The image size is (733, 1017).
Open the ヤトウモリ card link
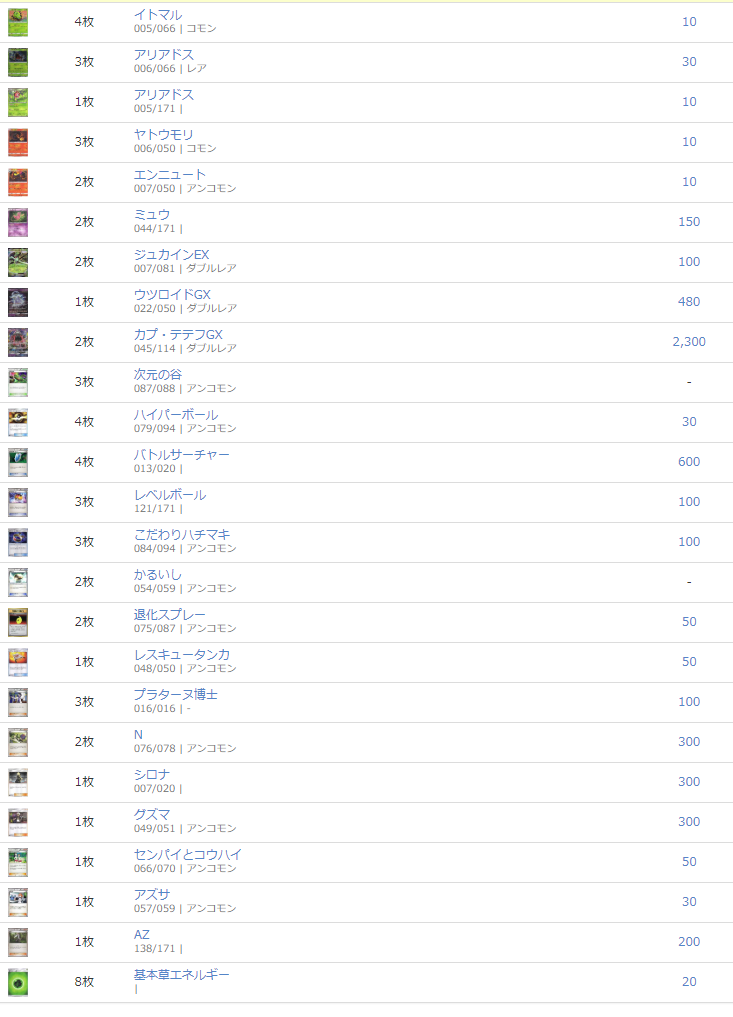click(164, 135)
